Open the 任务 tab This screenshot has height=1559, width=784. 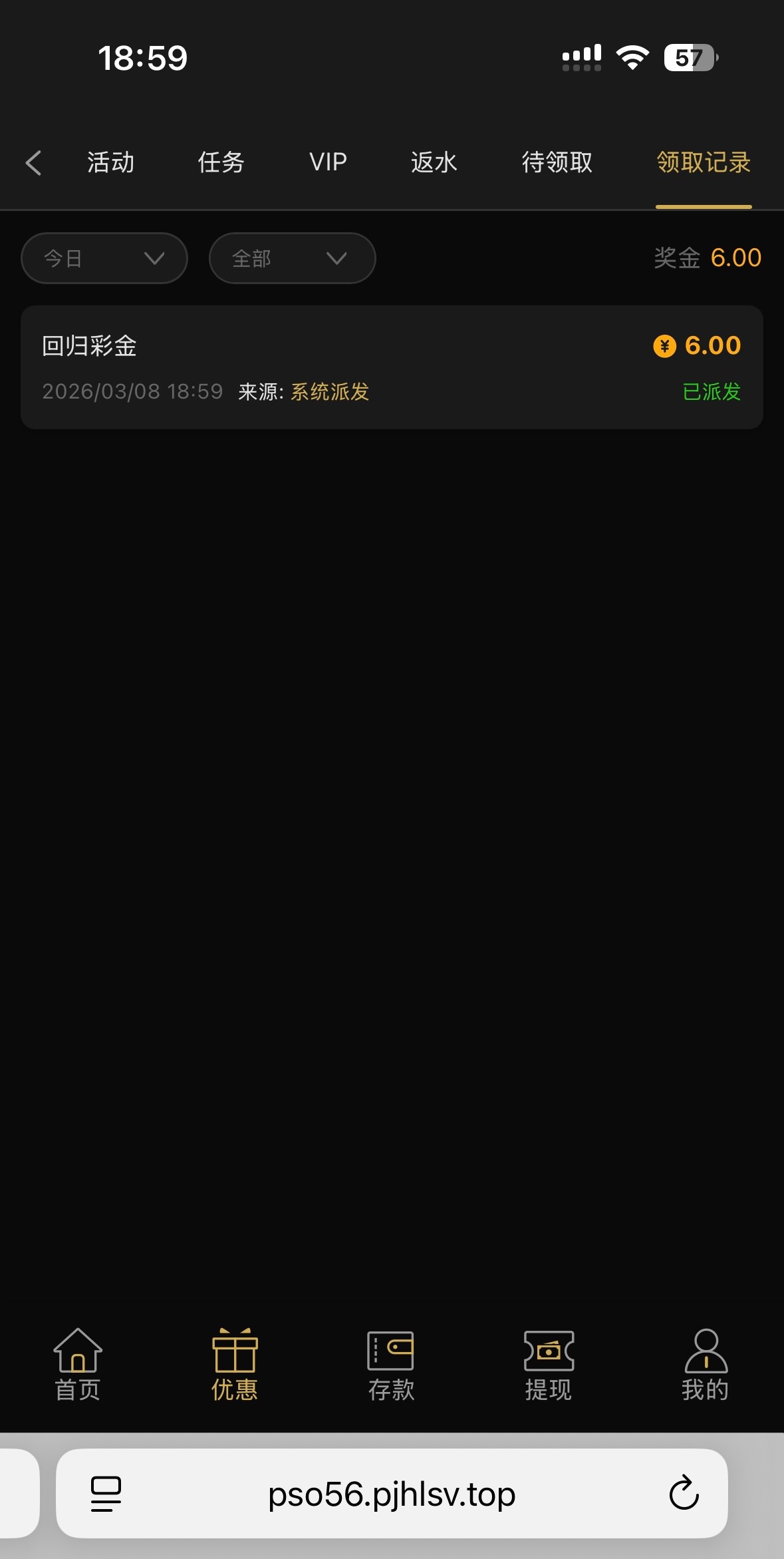pyautogui.click(x=221, y=162)
